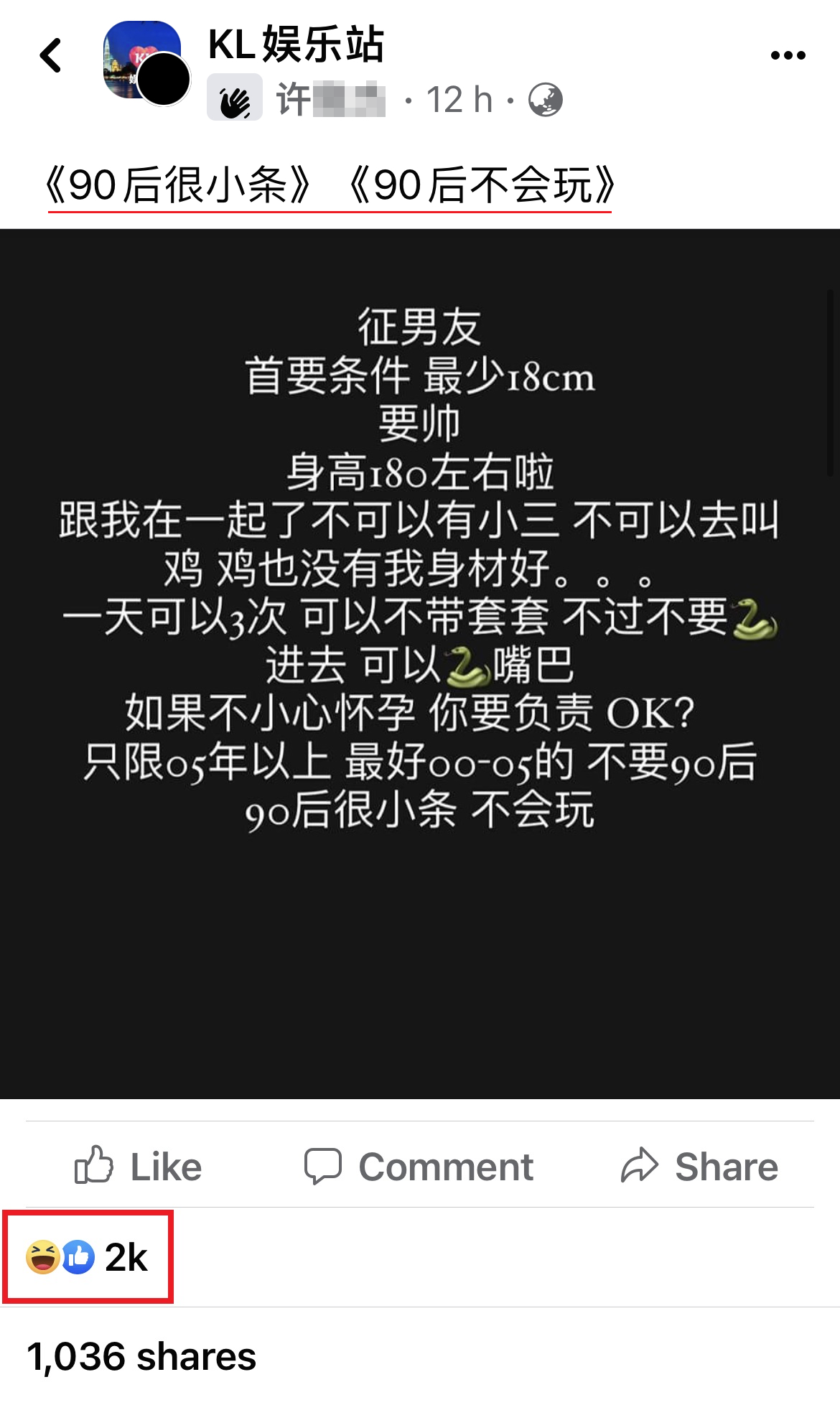Open the post's three-dot options menu

pos(788,55)
